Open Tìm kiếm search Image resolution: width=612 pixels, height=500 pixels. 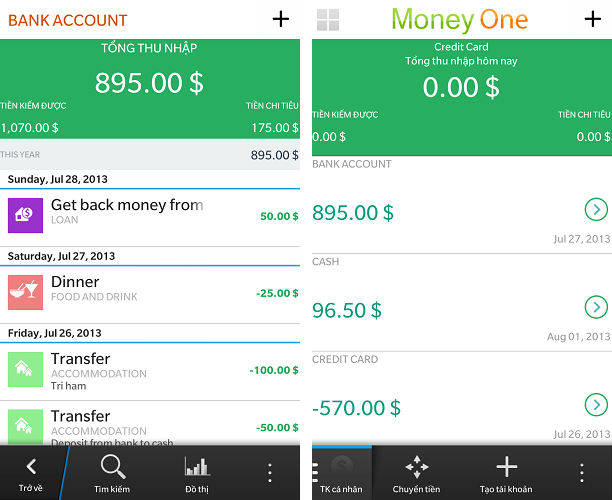tap(112, 473)
